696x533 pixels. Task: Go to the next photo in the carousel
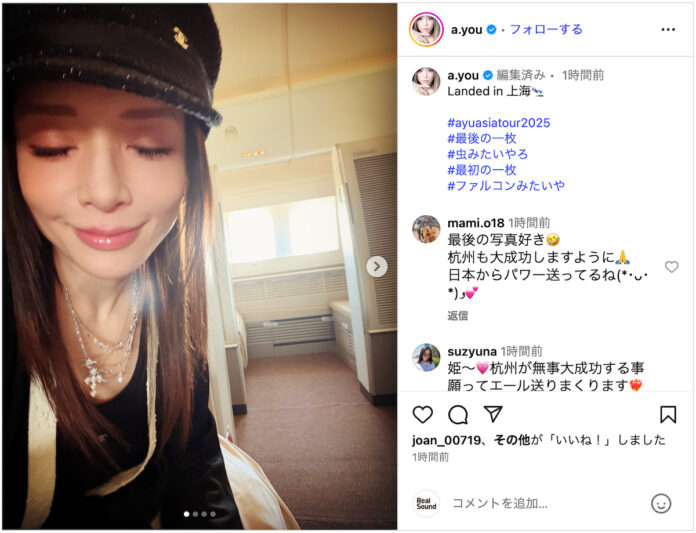(376, 266)
